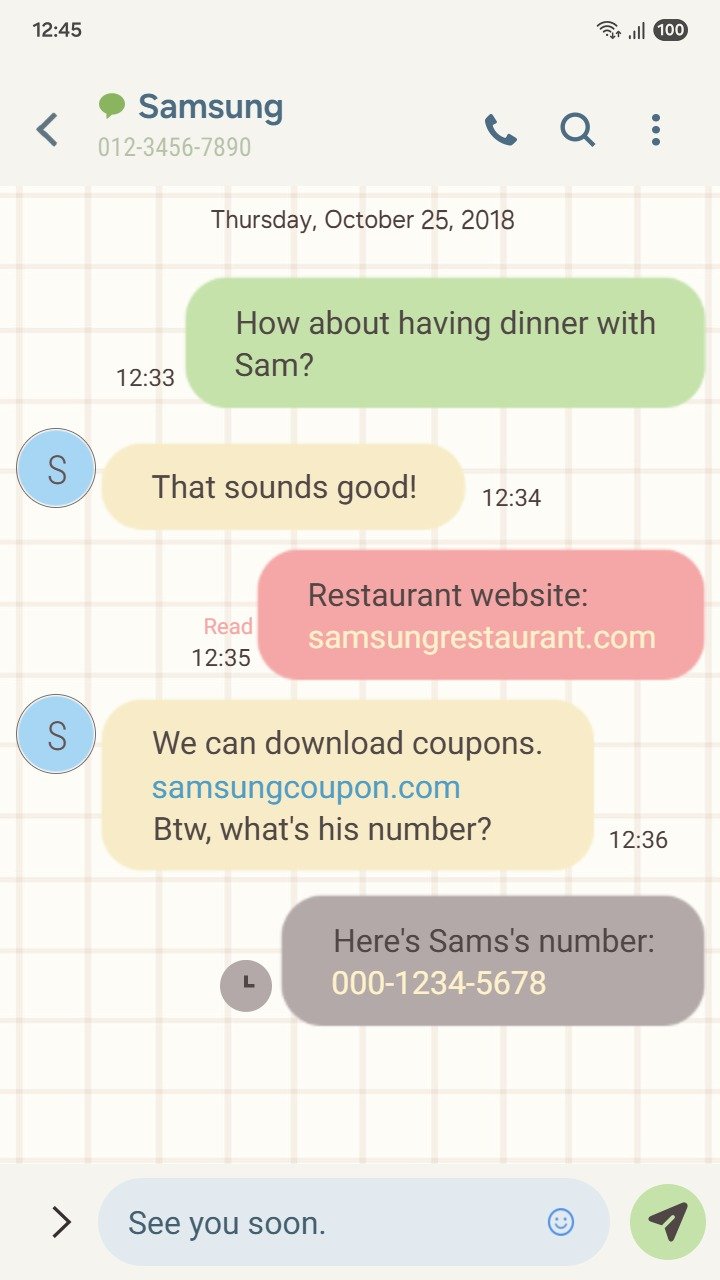Call Samsung using the phone icon
This screenshot has height=1280, width=720.
500,130
